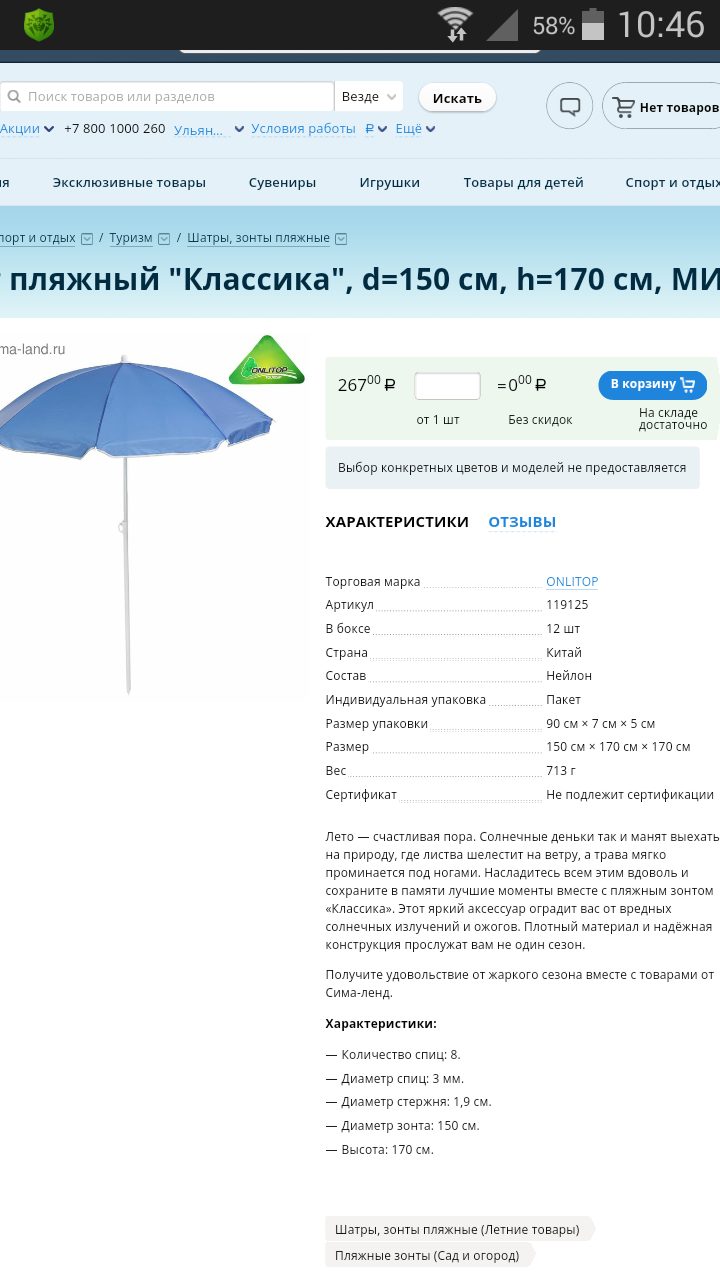Go to the Сувениры category
This screenshot has width=720, height=1280.
click(x=282, y=182)
